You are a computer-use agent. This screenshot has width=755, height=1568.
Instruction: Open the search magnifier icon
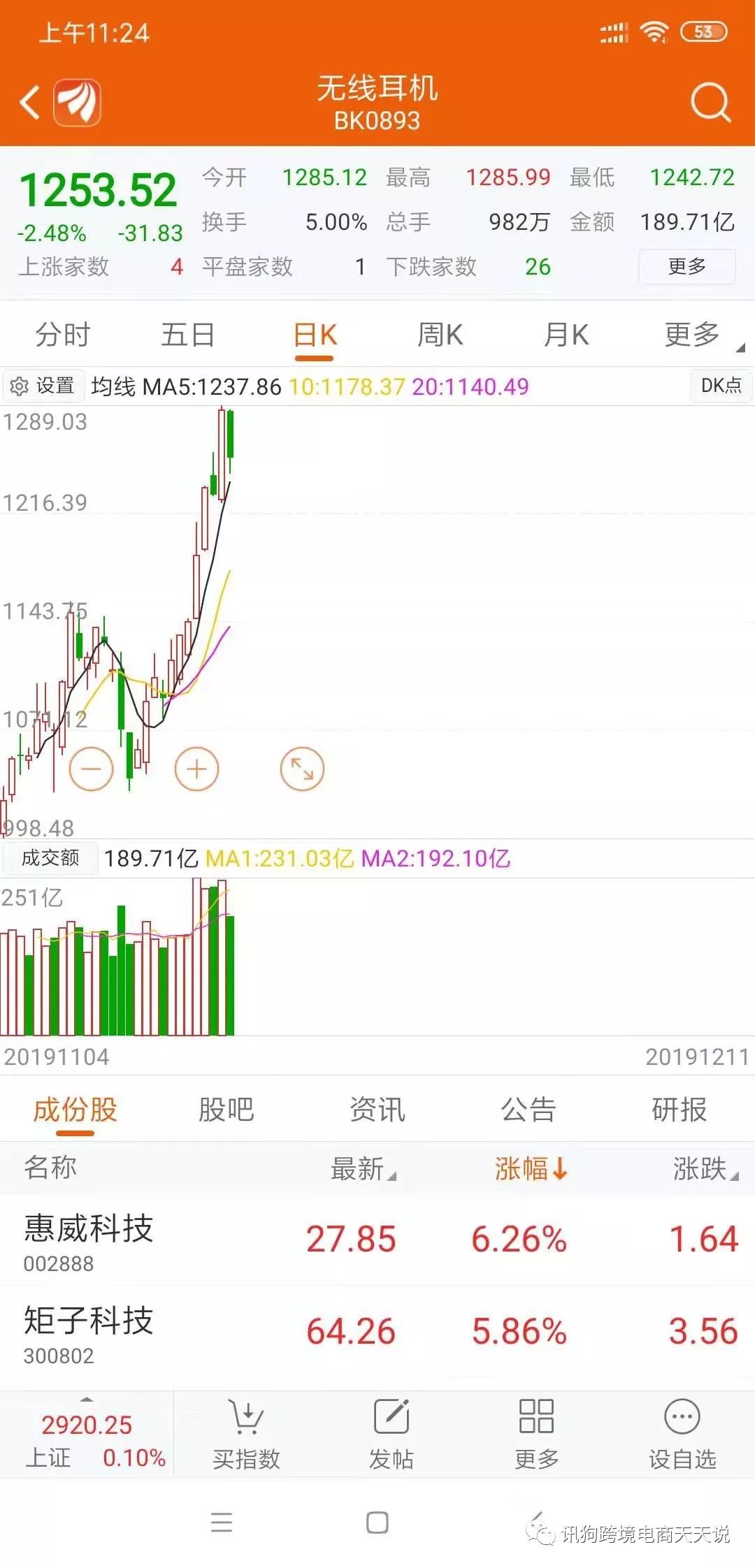[x=710, y=103]
